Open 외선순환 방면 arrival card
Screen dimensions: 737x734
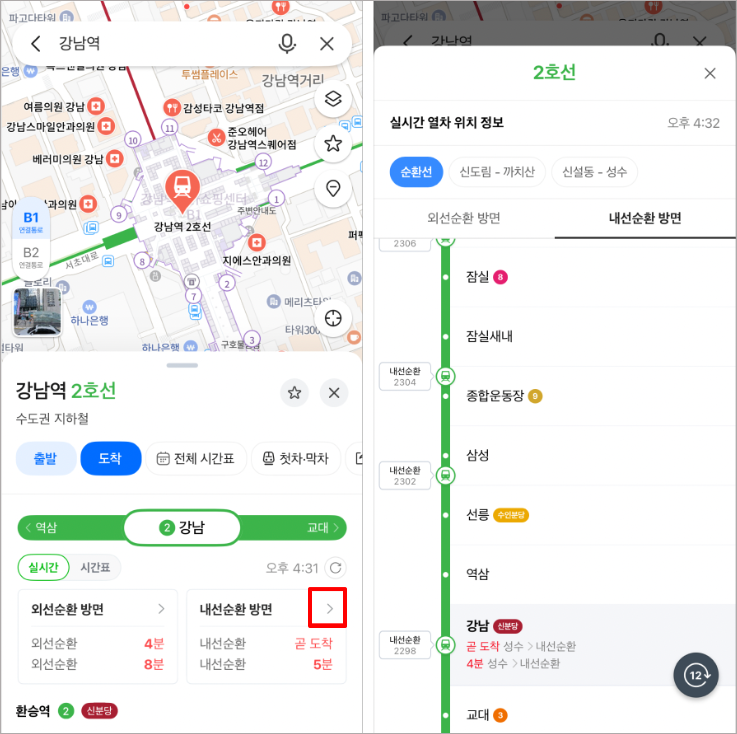click(98, 636)
